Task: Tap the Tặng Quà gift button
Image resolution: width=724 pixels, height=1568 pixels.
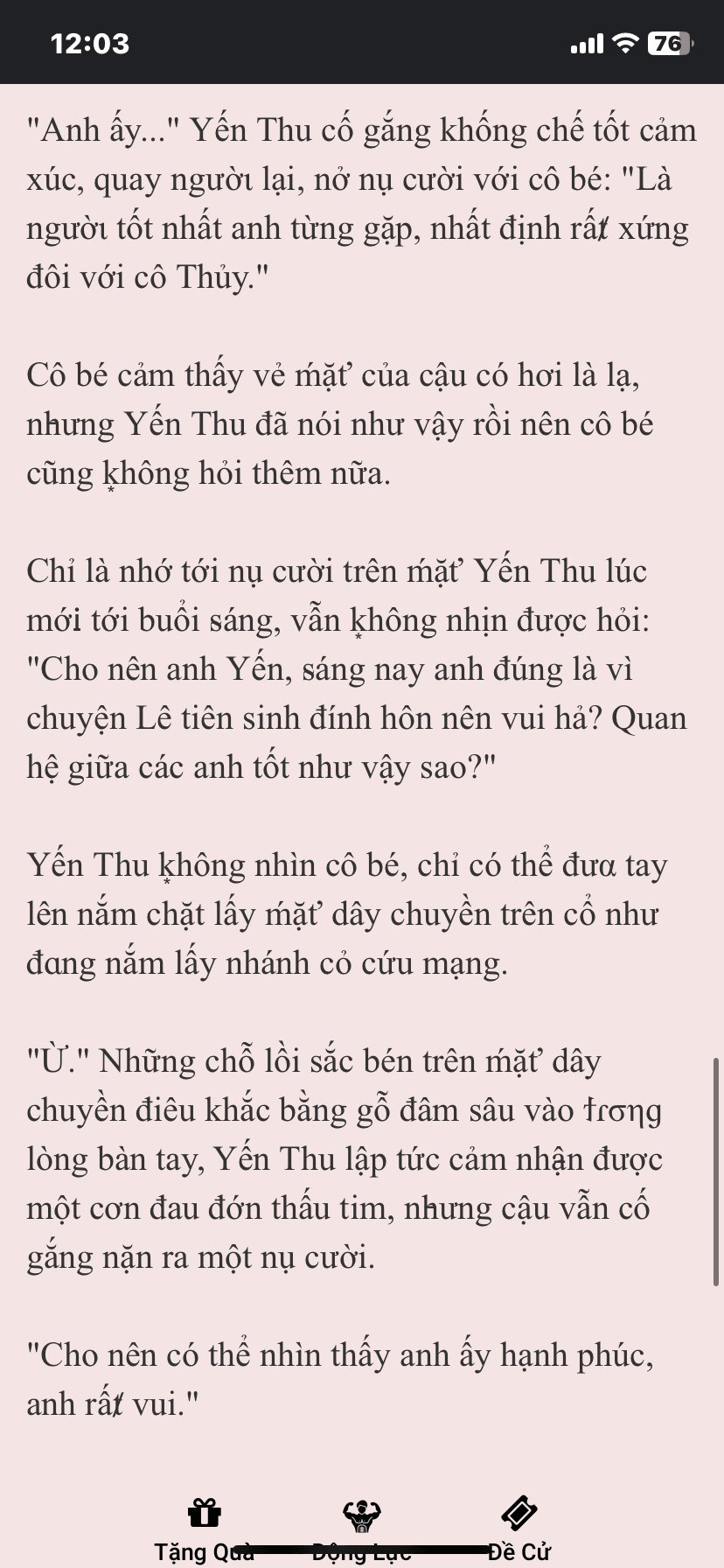Action: 205,1529
